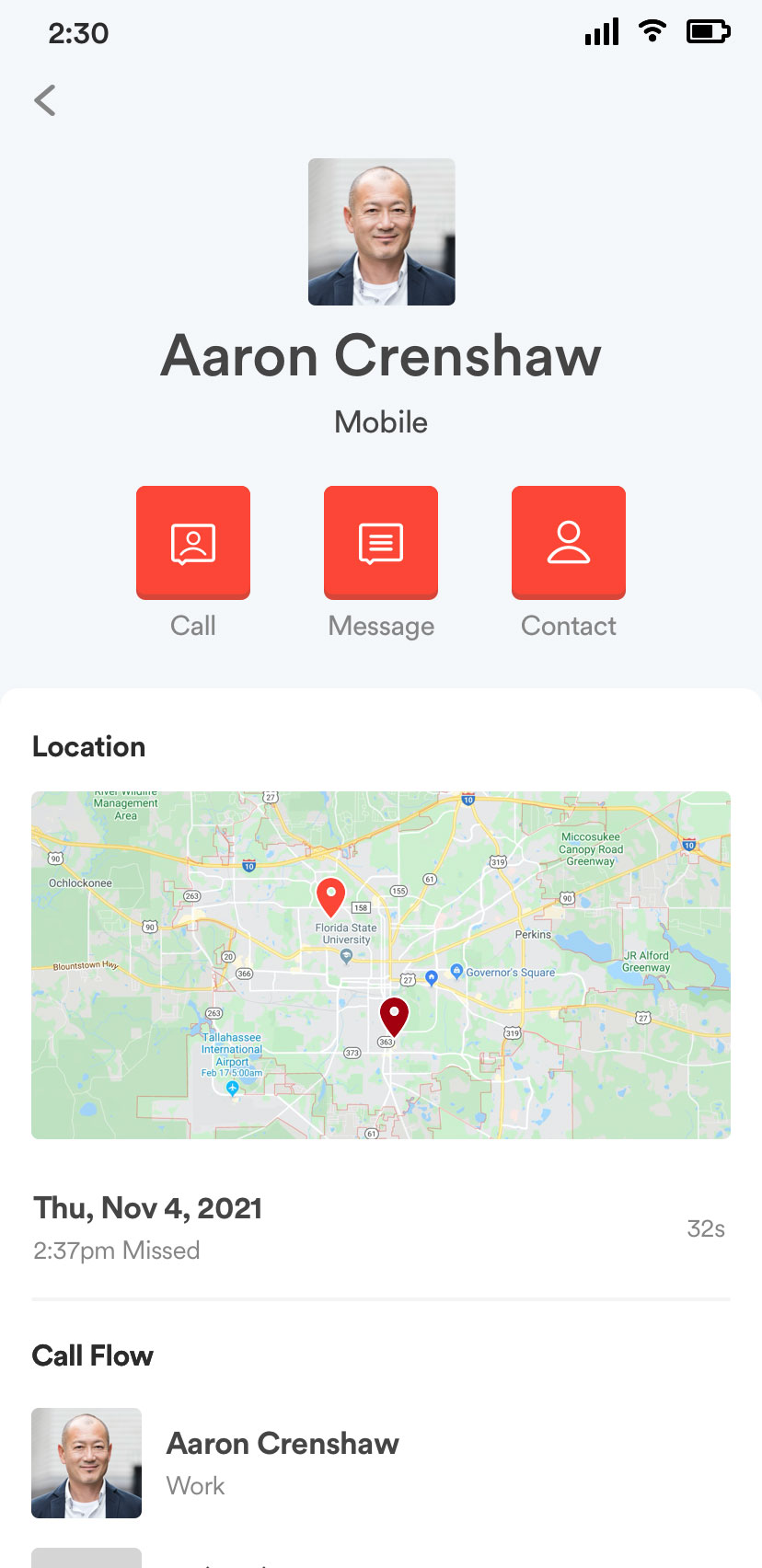Open the Contact button
Image resolution: width=762 pixels, height=1568 pixels.
coord(569,543)
